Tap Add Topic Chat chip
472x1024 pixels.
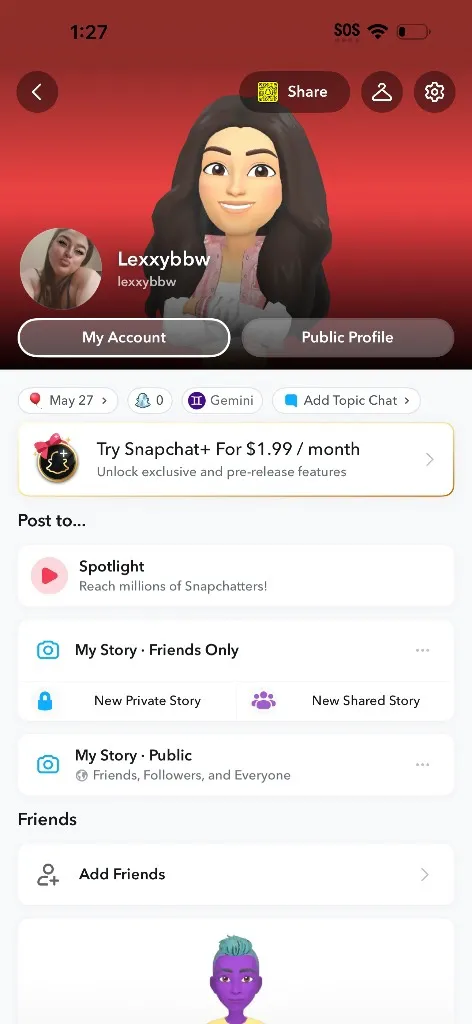346,400
